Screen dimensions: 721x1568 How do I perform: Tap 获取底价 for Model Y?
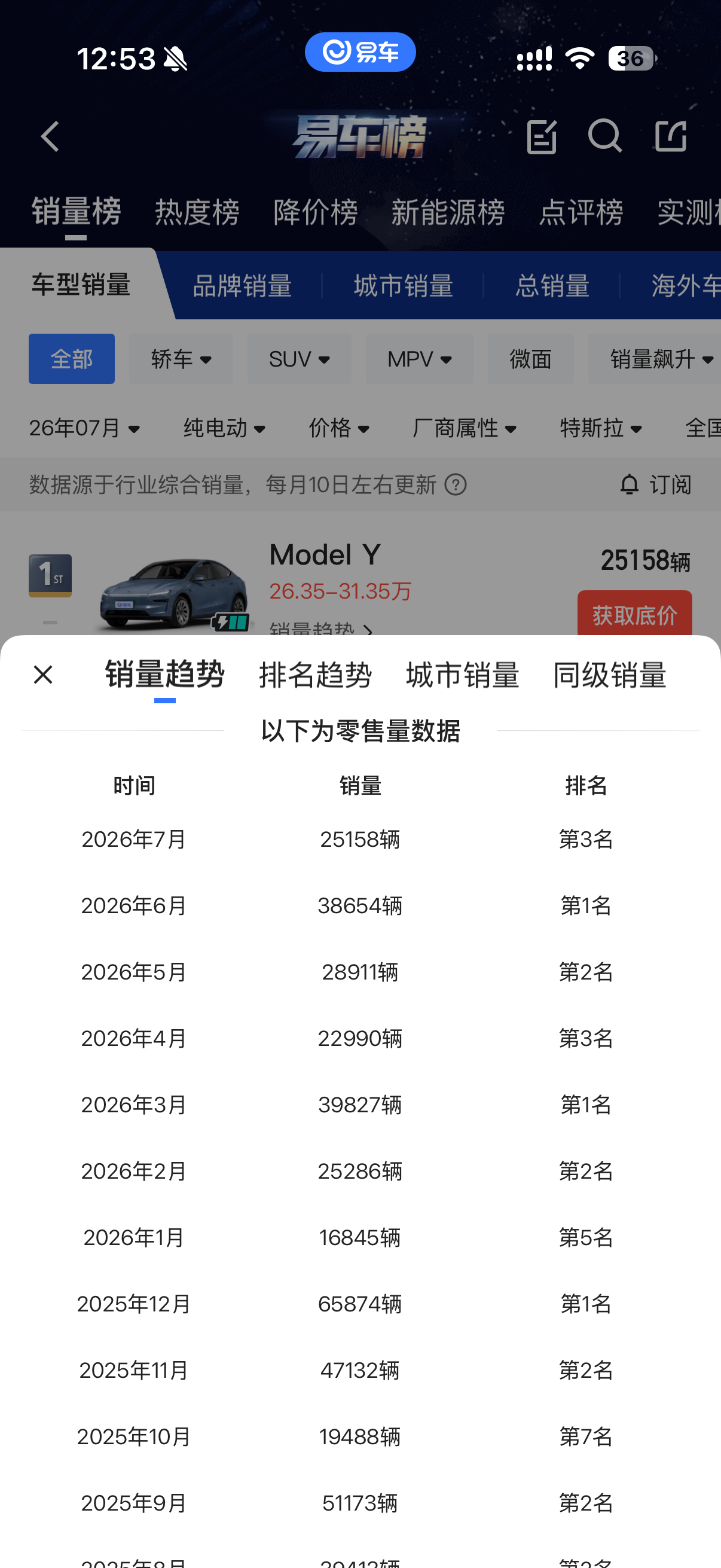634,614
